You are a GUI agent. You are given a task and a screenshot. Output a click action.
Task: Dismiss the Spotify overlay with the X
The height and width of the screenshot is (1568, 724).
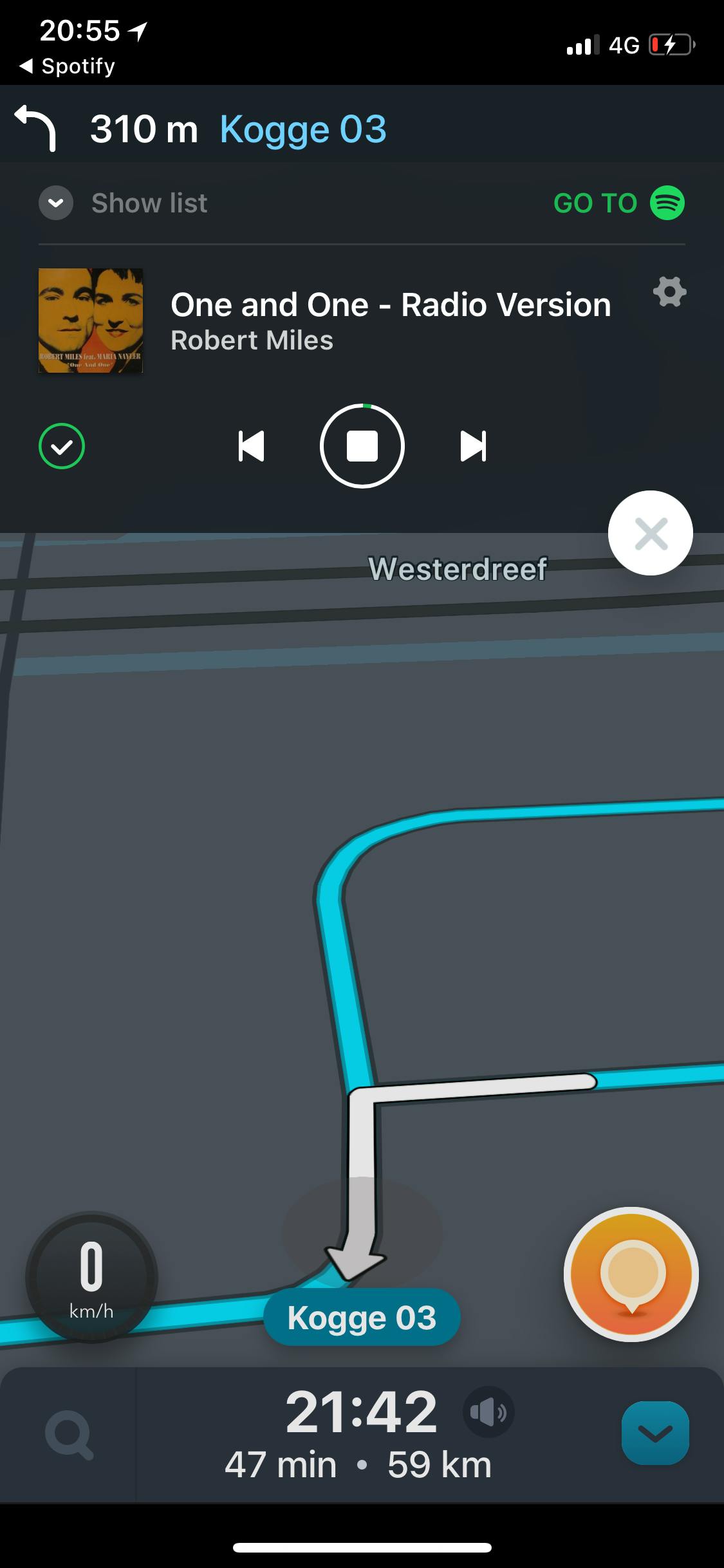(651, 532)
